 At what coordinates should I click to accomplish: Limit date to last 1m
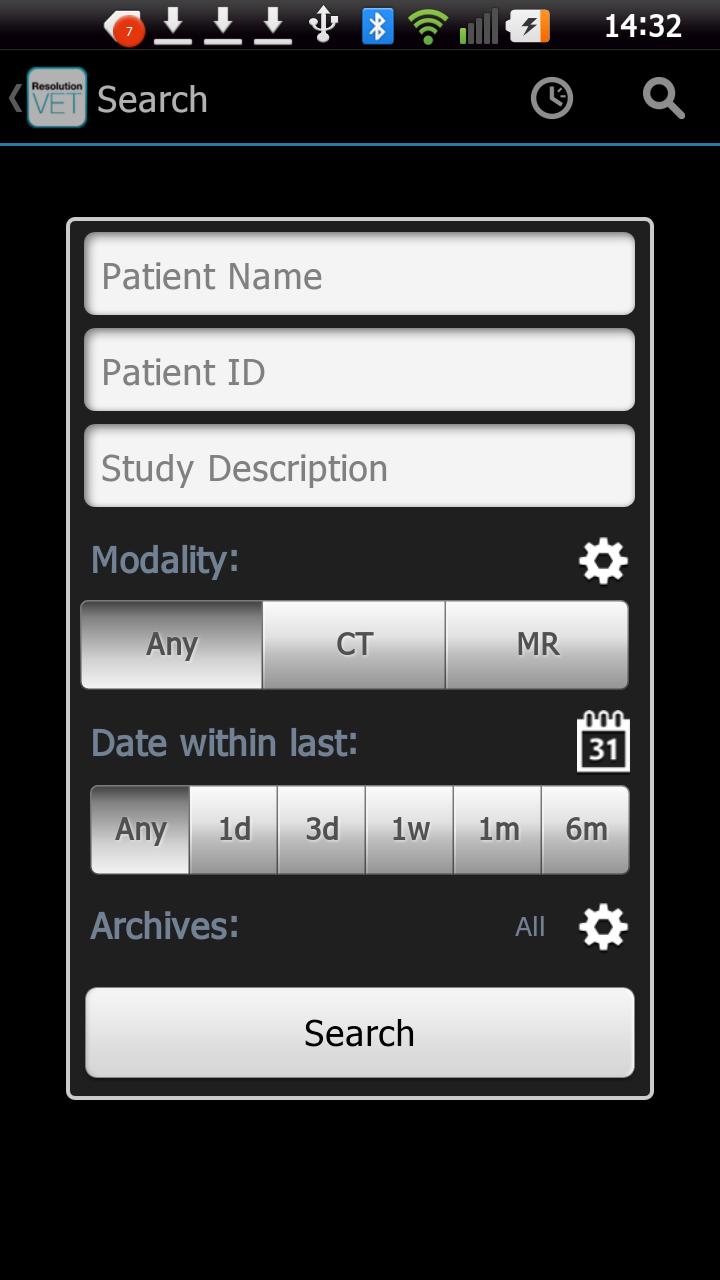coord(498,829)
